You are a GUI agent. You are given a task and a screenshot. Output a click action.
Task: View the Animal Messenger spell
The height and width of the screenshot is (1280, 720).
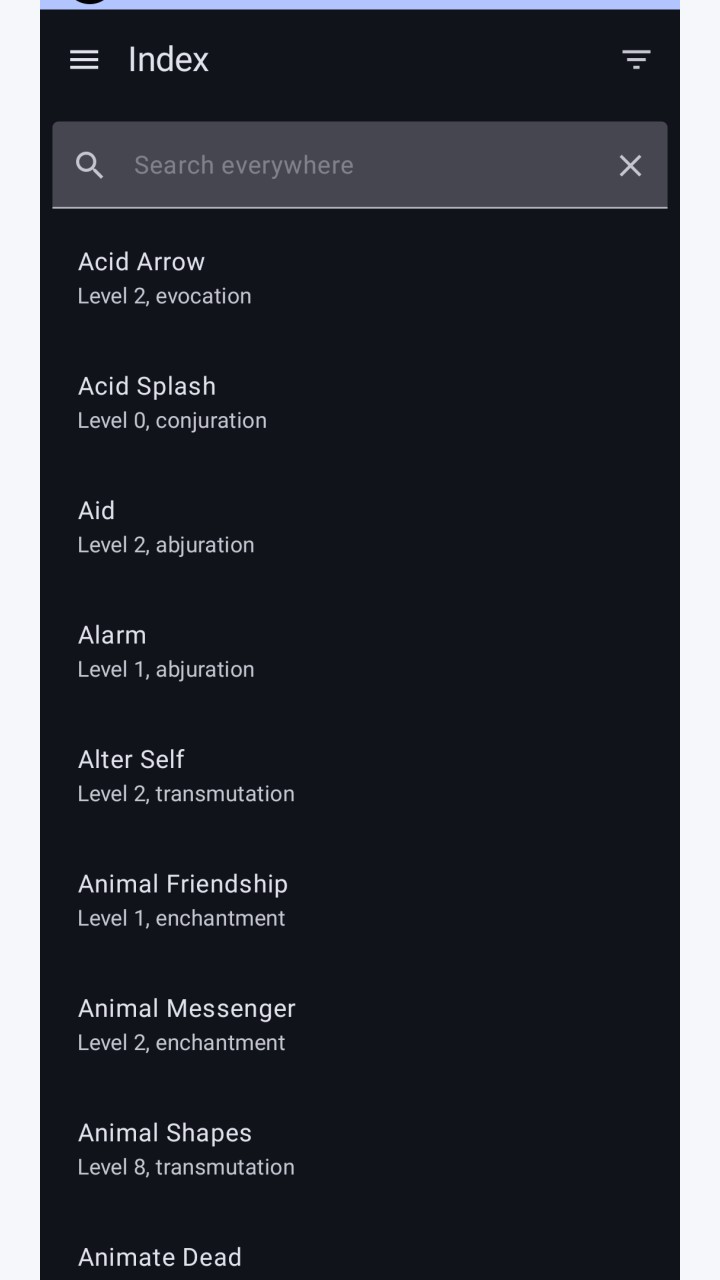coord(360,1025)
